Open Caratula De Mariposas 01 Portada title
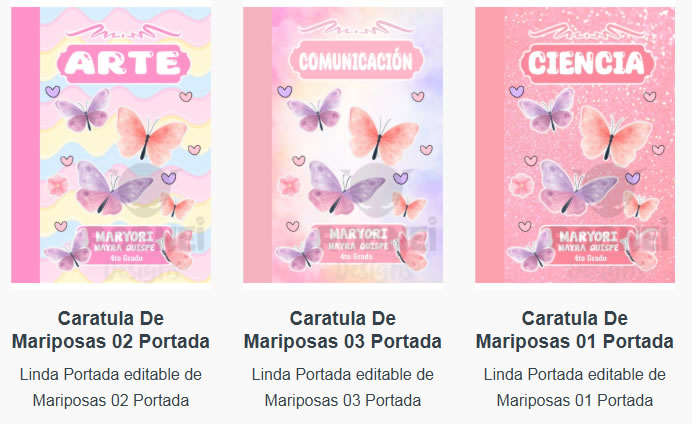 pos(575,330)
